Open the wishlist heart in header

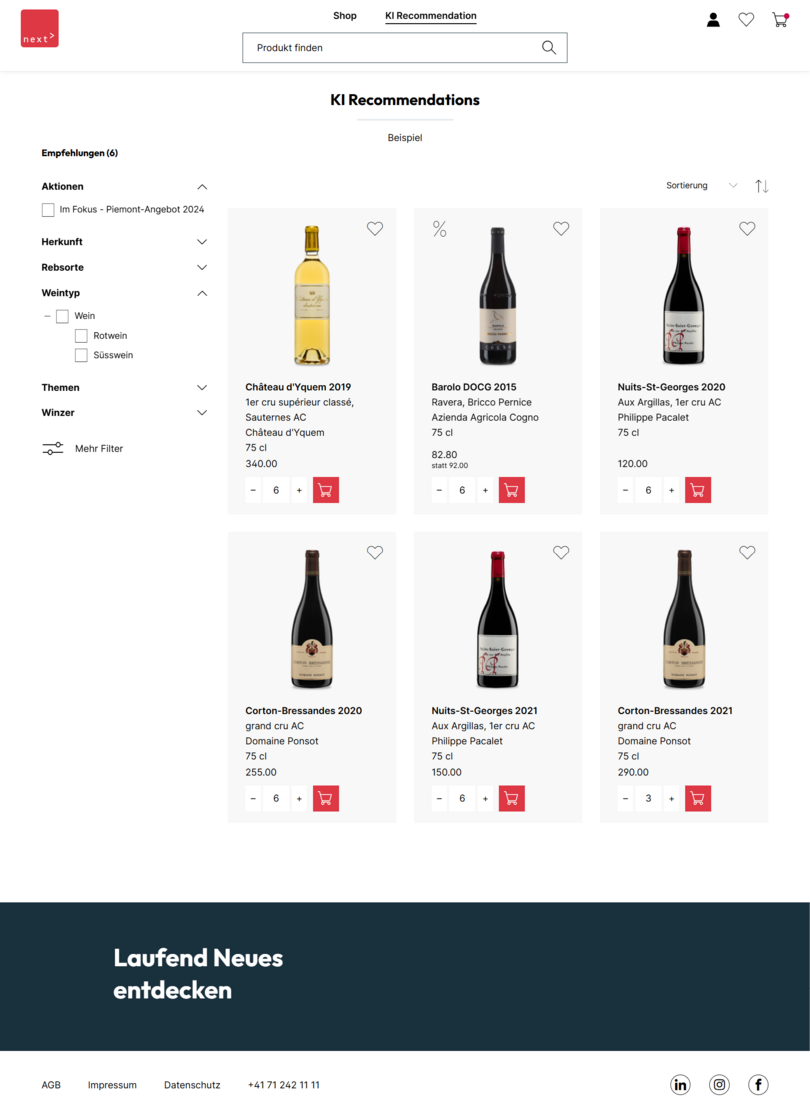click(x=746, y=19)
